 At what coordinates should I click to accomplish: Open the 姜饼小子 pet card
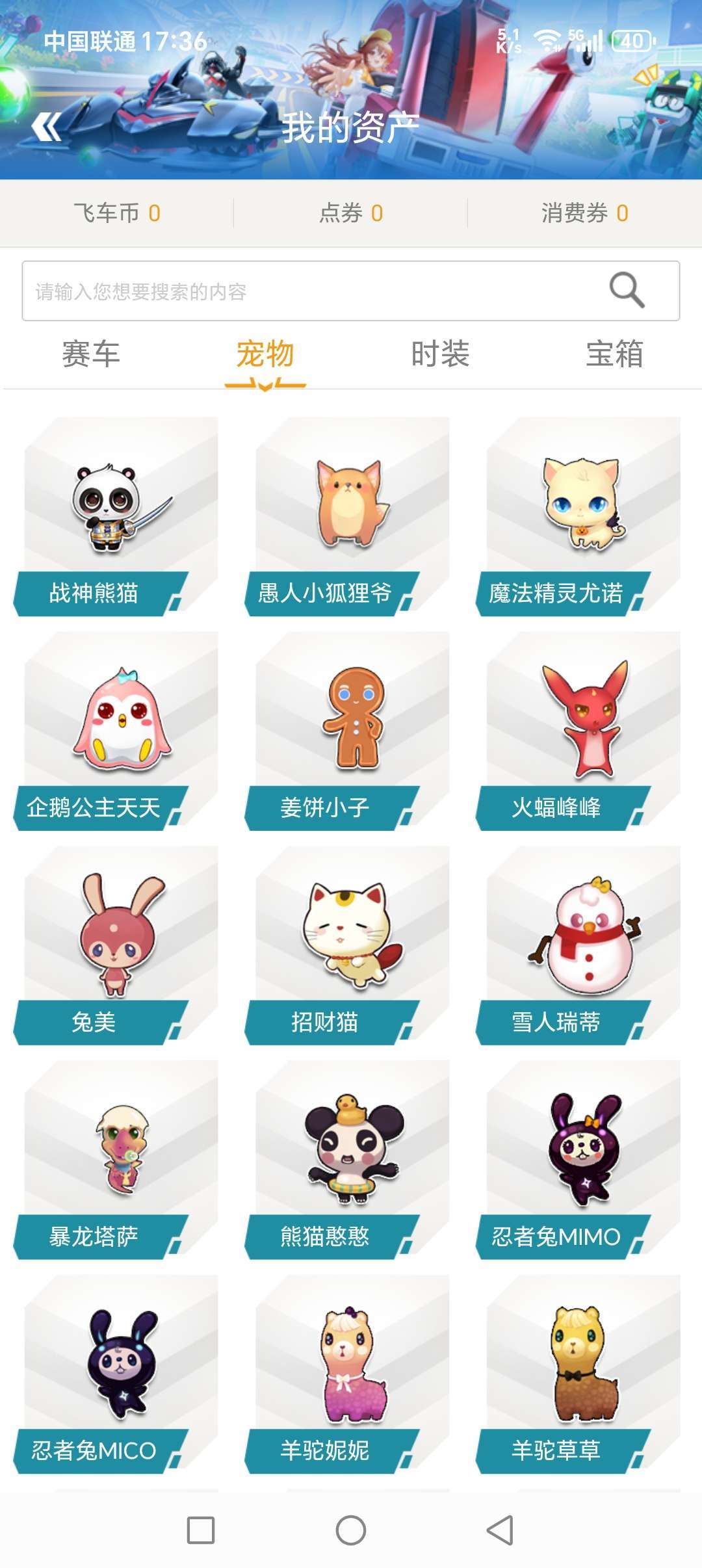[x=348, y=731]
